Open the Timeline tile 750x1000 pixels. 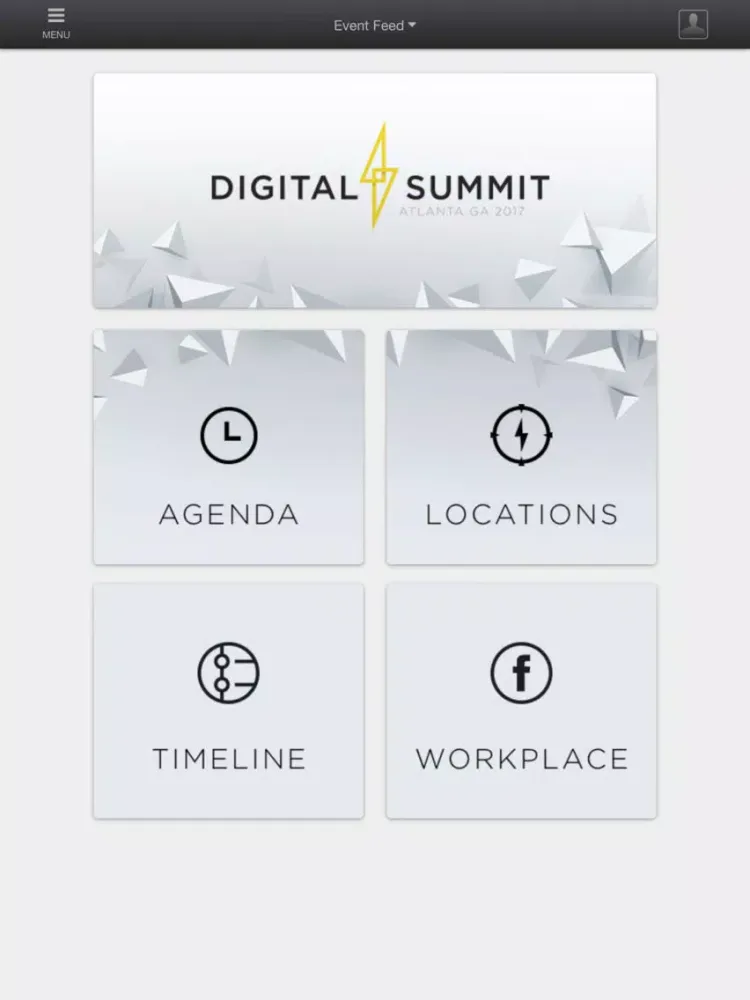[229, 701]
